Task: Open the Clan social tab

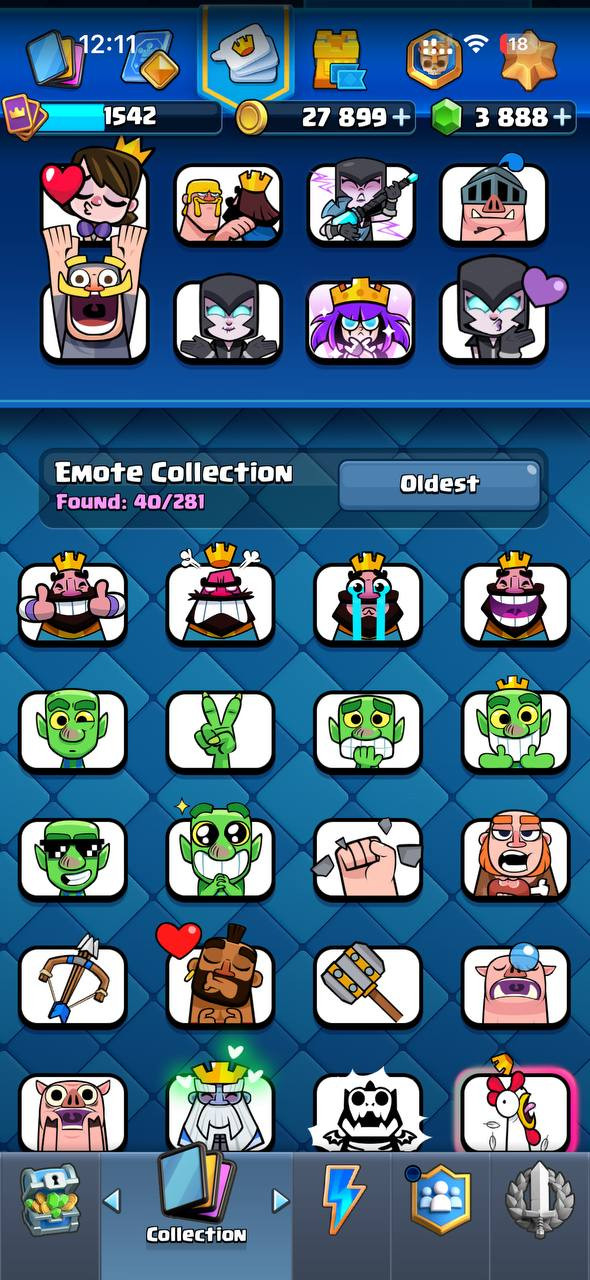Action: coord(440,1198)
